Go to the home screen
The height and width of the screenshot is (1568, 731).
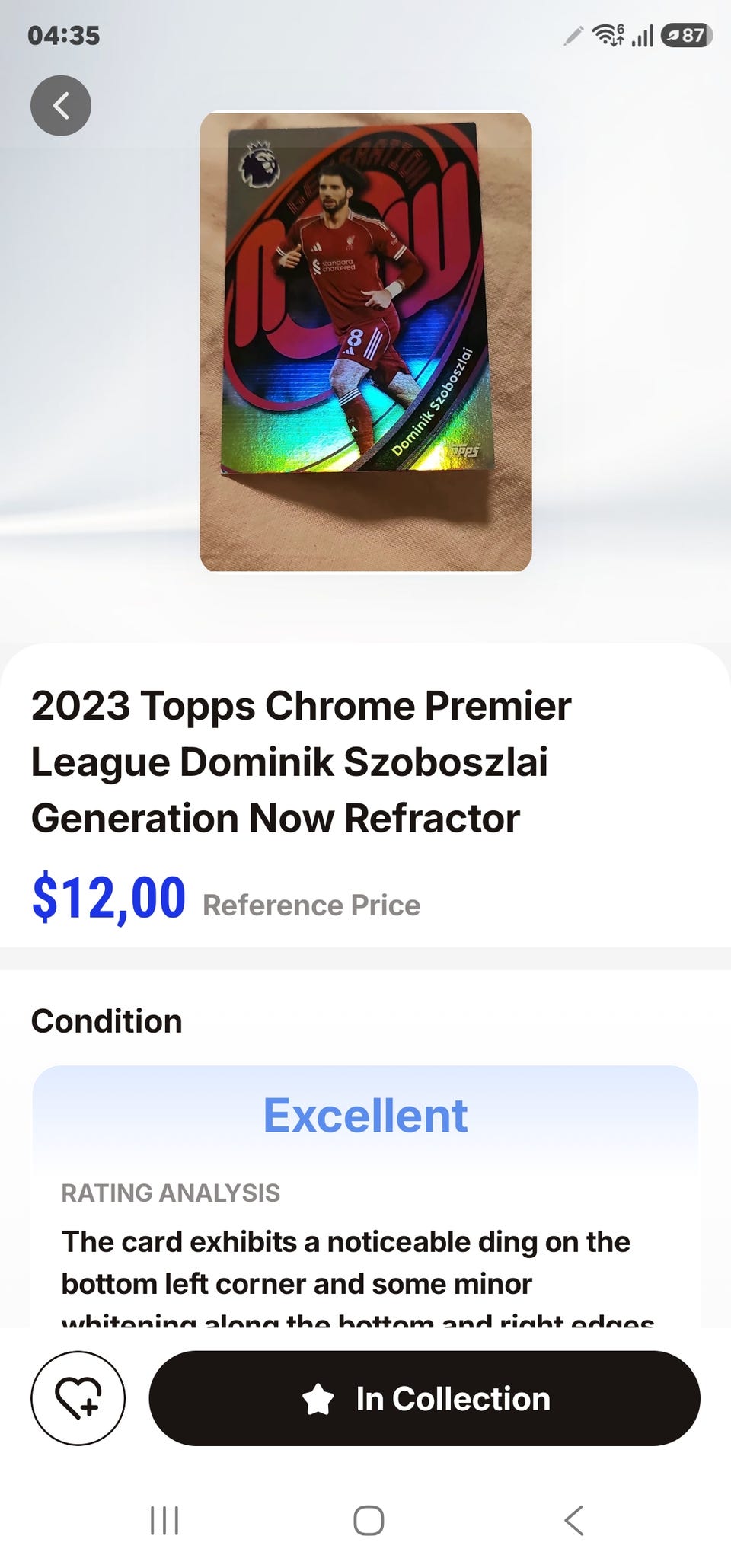369,1520
